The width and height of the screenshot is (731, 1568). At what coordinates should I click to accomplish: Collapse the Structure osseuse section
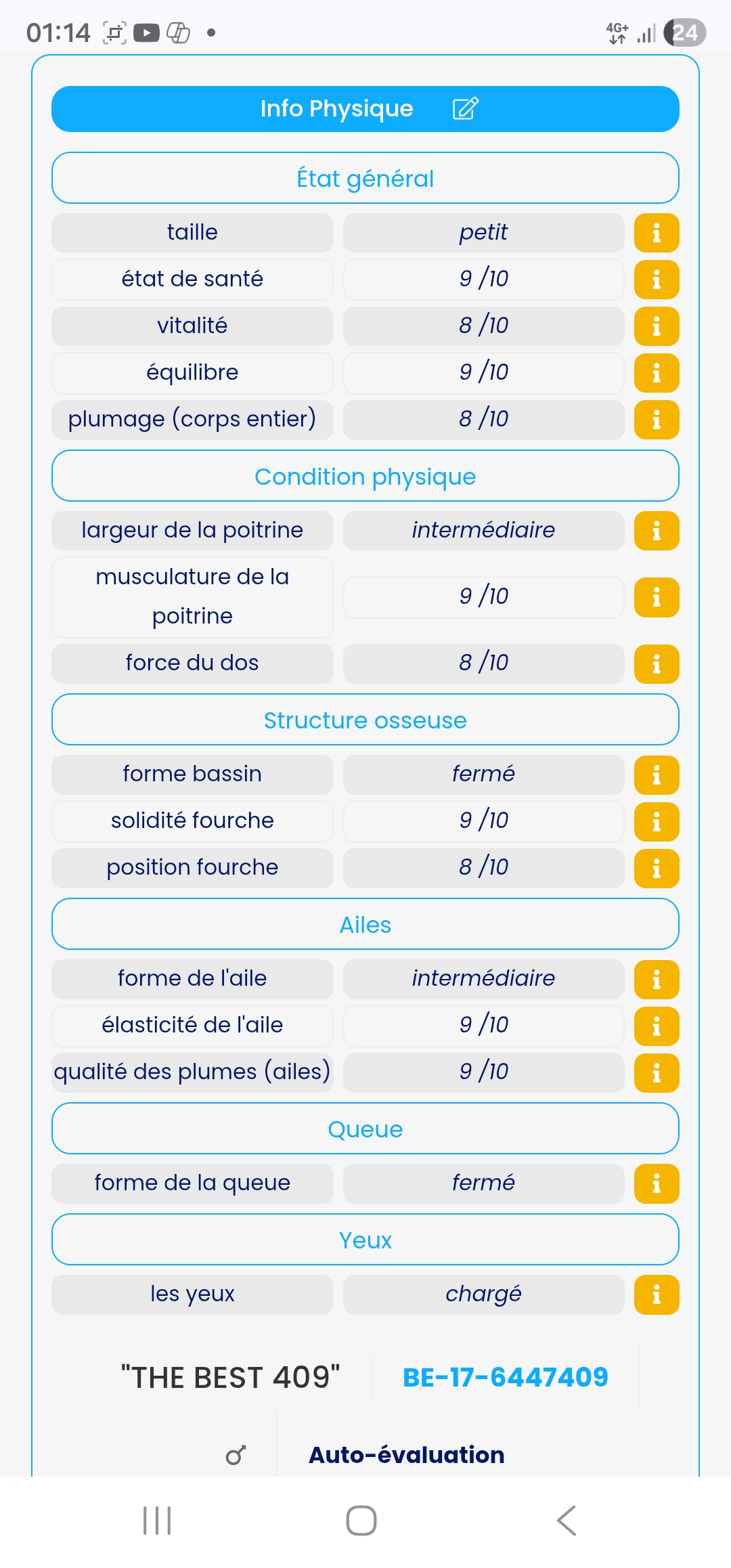click(365, 720)
